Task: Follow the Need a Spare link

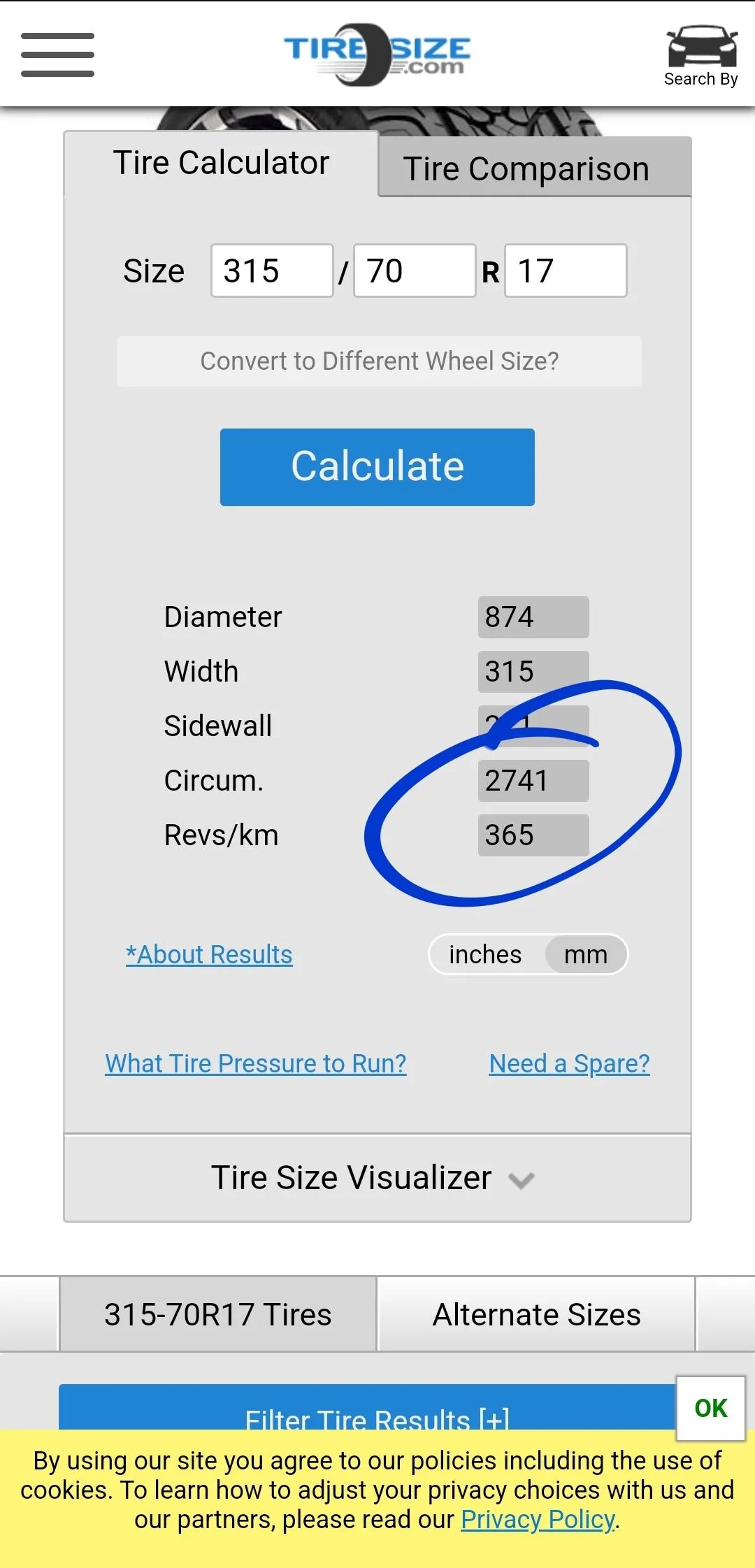Action: (570, 1063)
